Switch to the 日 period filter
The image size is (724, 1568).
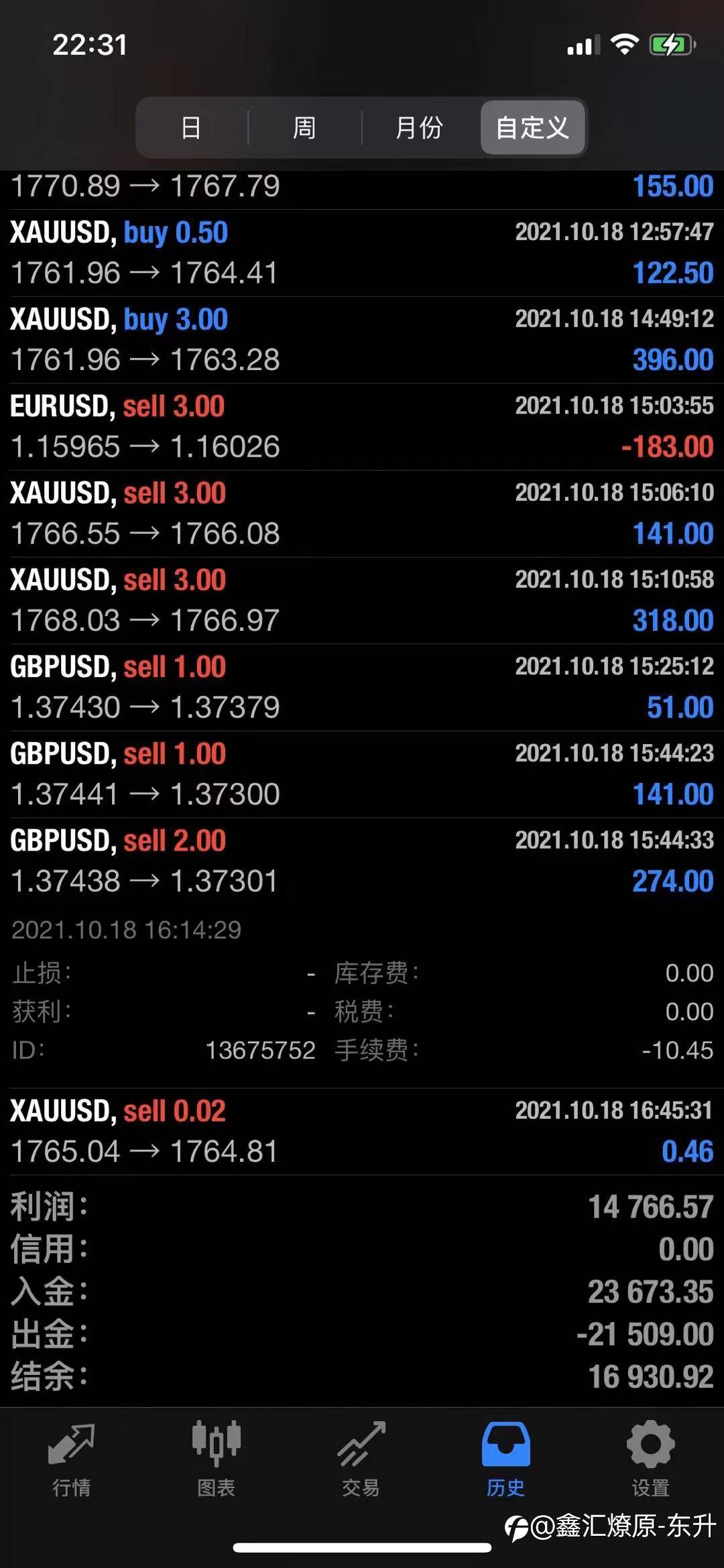point(191,127)
